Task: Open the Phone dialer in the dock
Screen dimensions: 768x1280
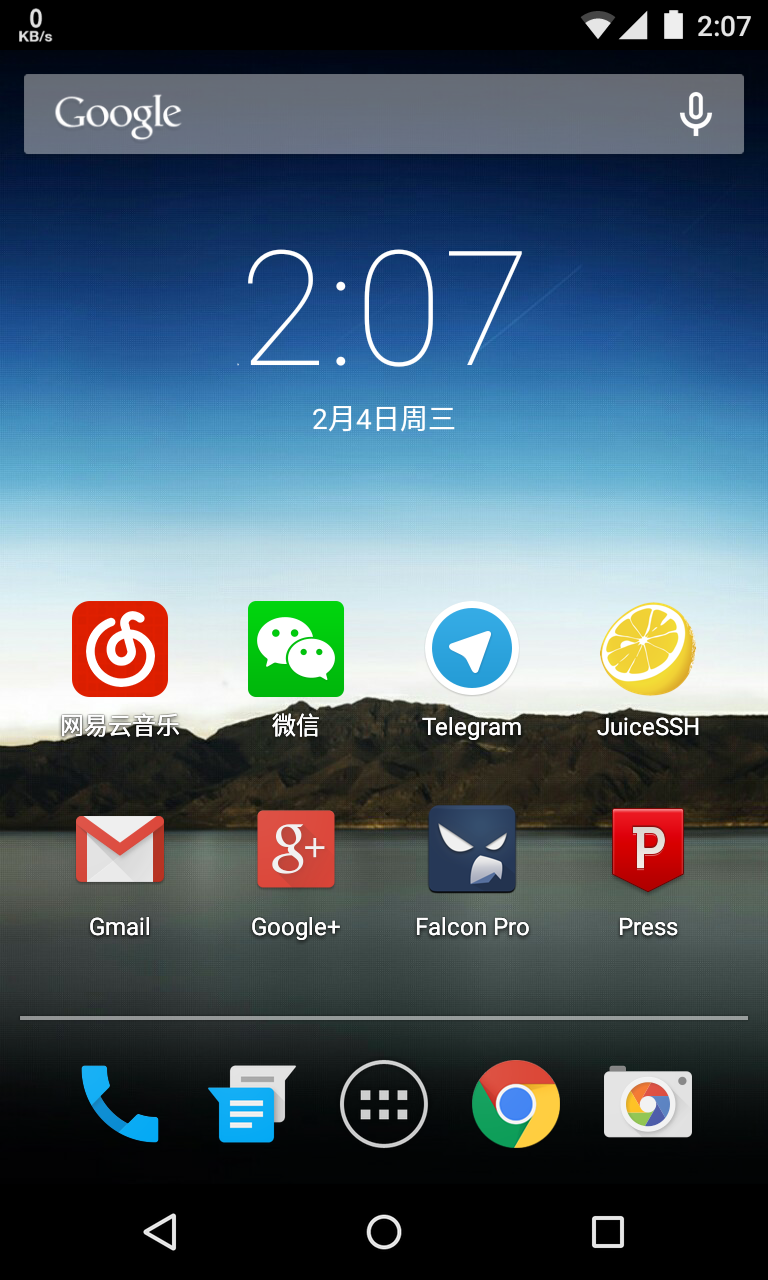Action: click(120, 1104)
